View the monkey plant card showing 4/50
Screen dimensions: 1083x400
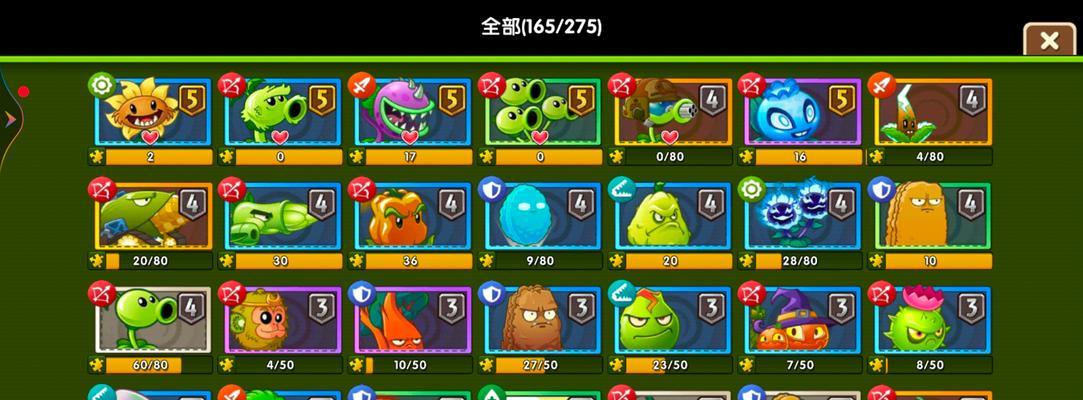tap(282, 320)
